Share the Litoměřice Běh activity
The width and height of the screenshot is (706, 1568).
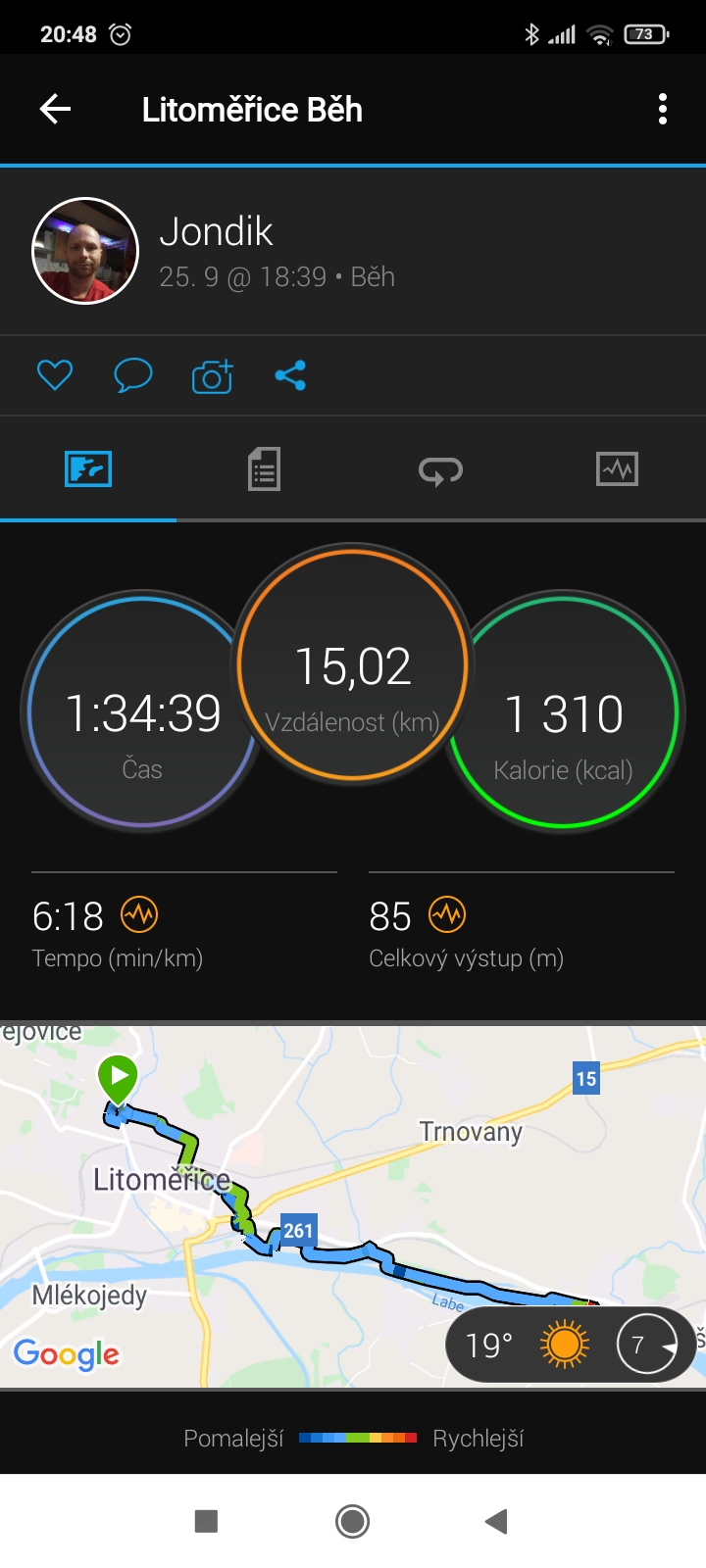point(290,375)
